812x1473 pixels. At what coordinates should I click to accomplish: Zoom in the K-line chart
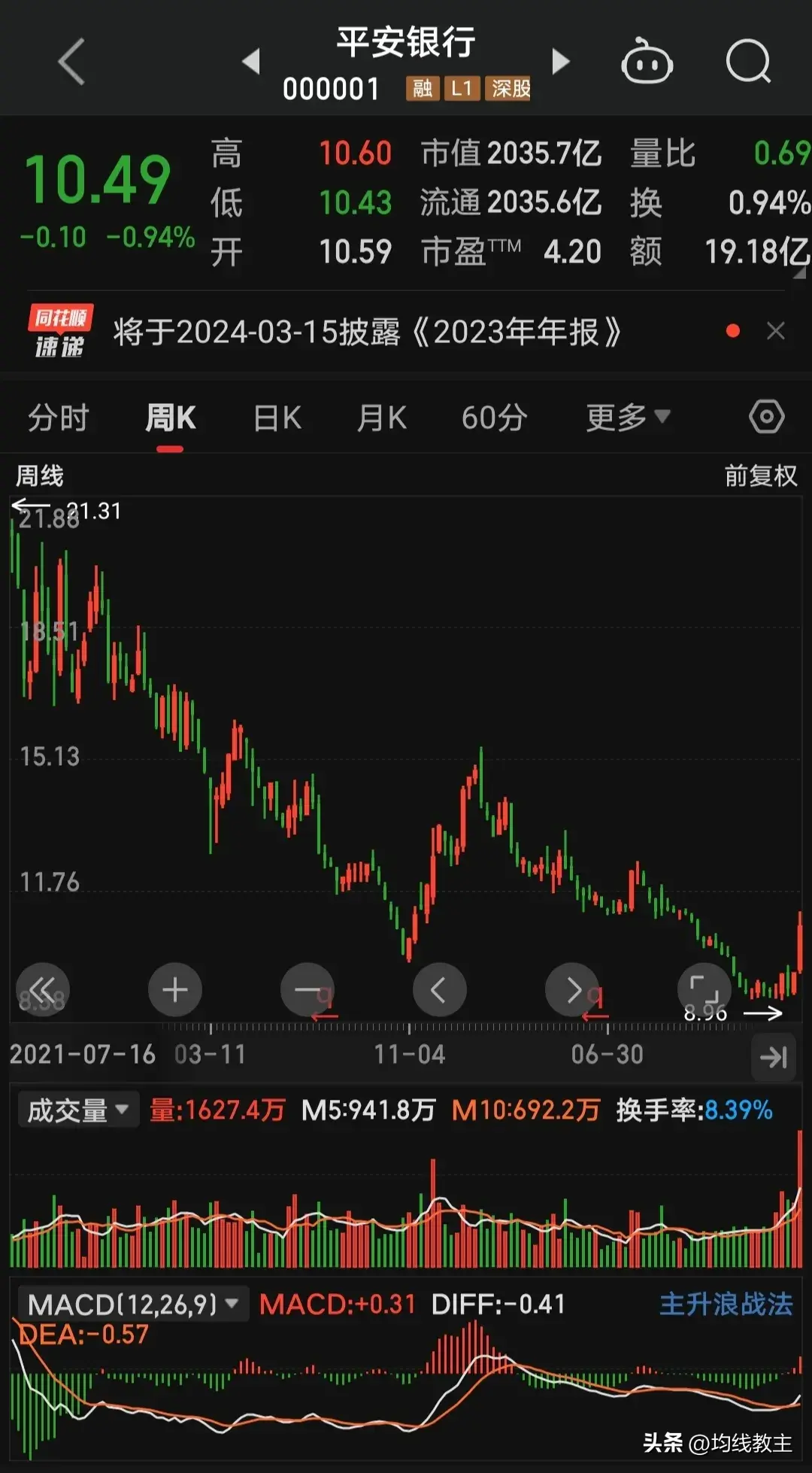(x=175, y=989)
